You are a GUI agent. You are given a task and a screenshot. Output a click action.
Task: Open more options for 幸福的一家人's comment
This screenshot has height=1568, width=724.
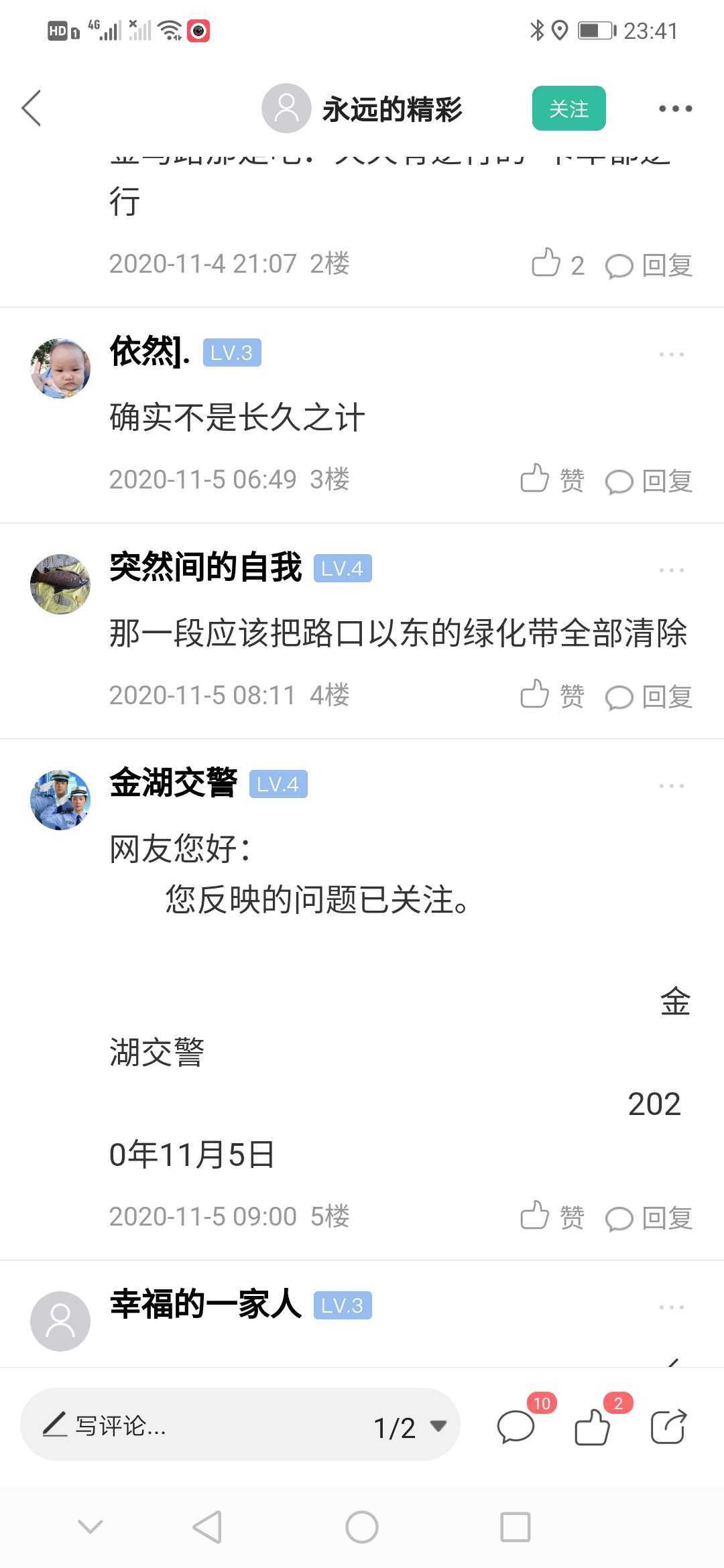point(671,1307)
